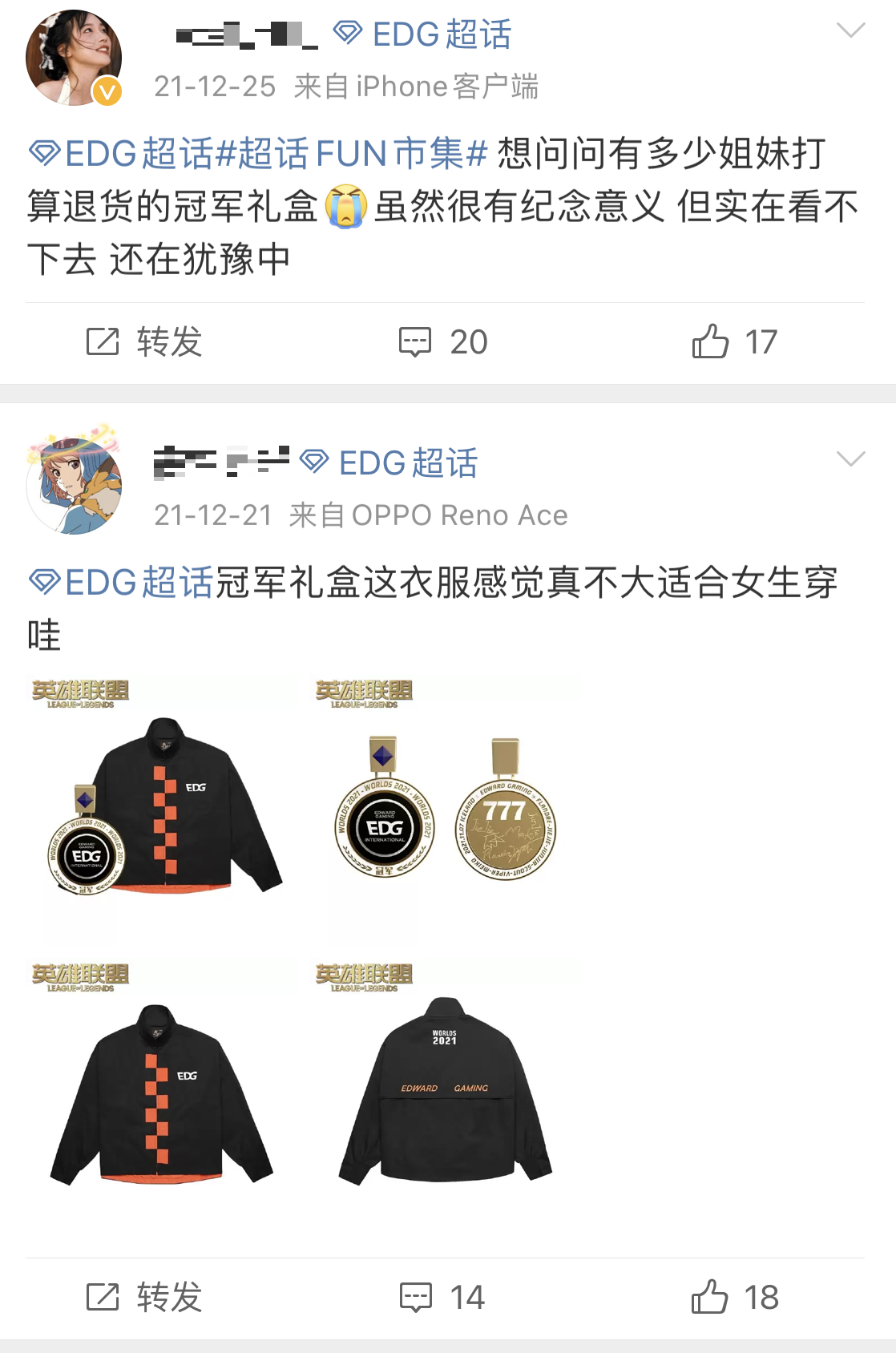Like the first post with 17 likes
This screenshot has width=896, height=1353.
pyautogui.click(x=734, y=342)
